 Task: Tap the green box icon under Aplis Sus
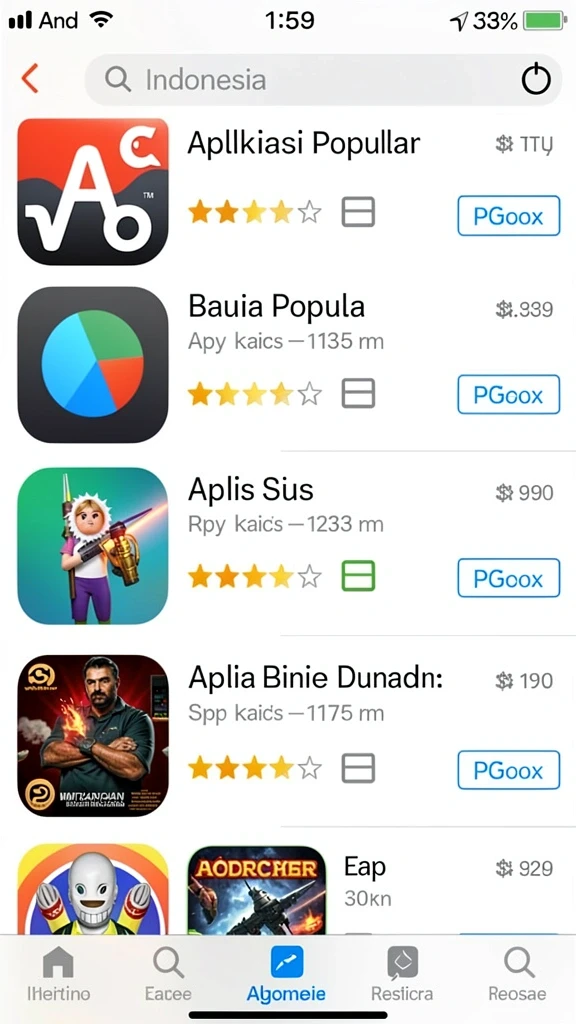(358, 576)
